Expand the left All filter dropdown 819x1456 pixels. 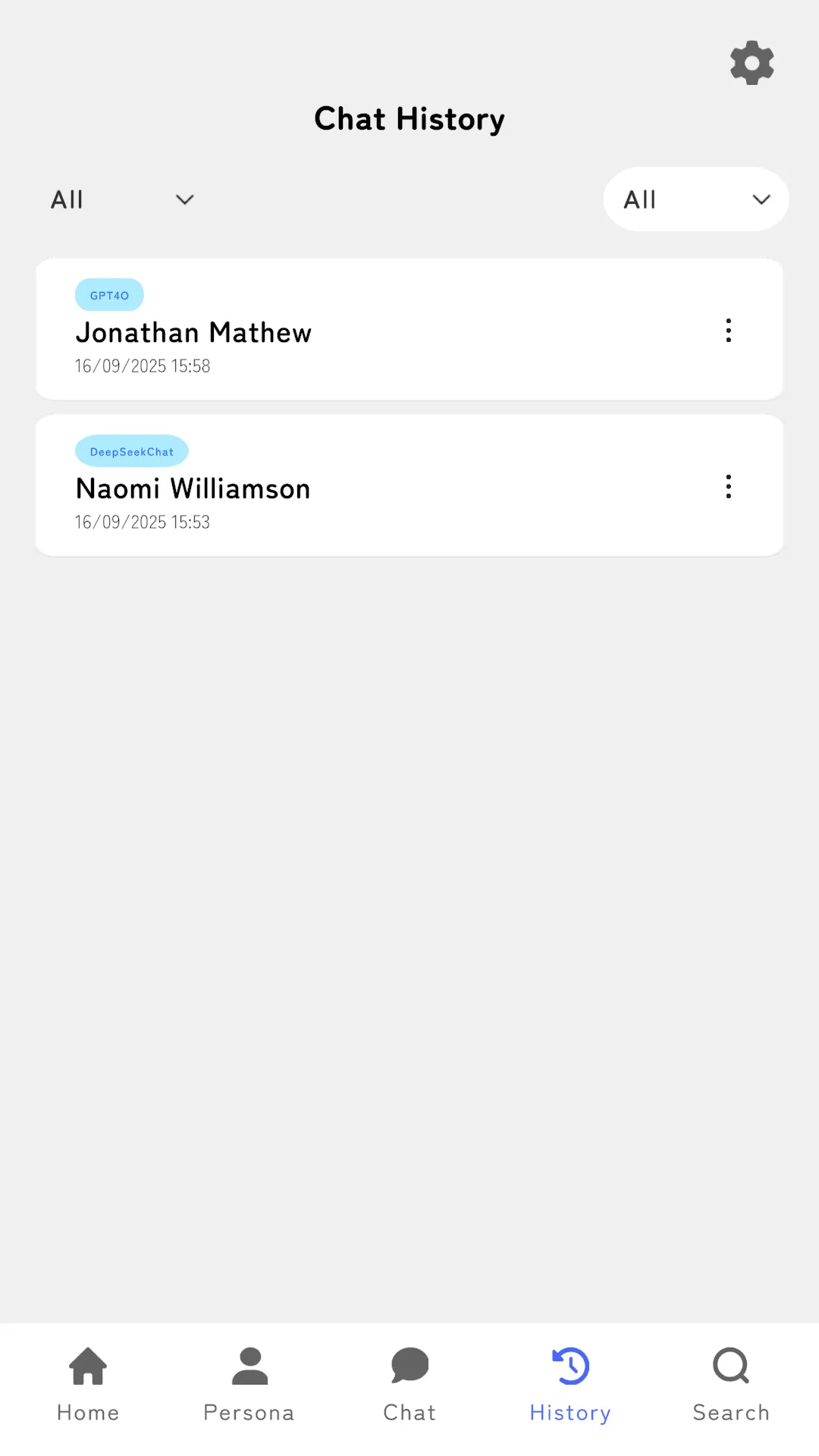pos(123,199)
